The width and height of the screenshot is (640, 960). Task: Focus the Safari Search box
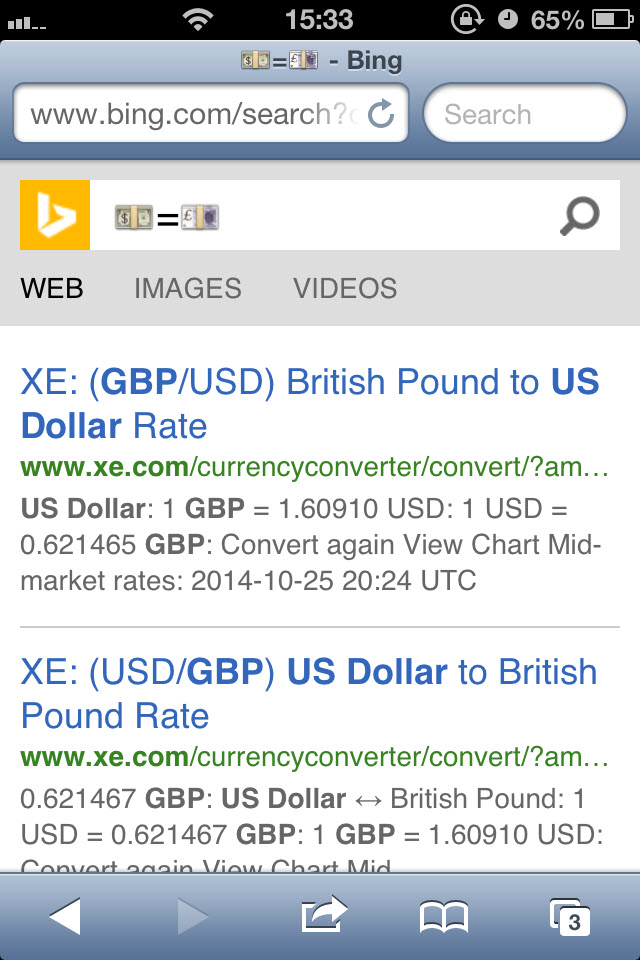point(525,114)
